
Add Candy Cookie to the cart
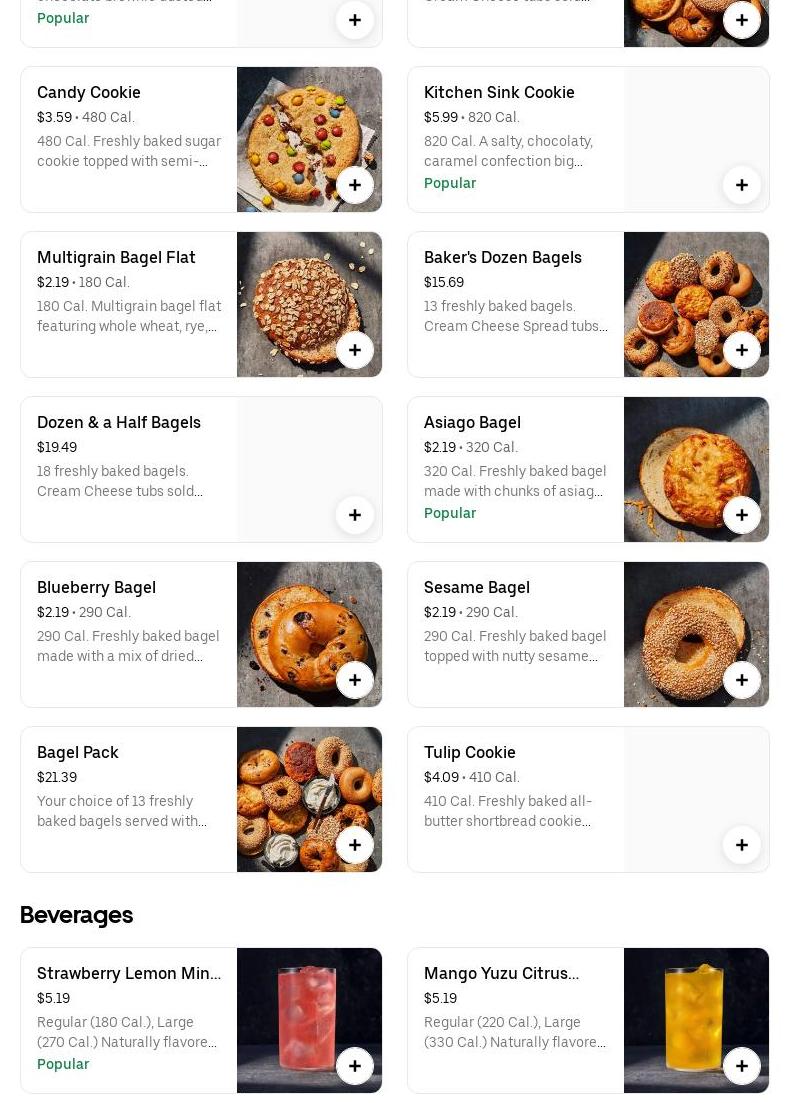(x=355, y=185)
